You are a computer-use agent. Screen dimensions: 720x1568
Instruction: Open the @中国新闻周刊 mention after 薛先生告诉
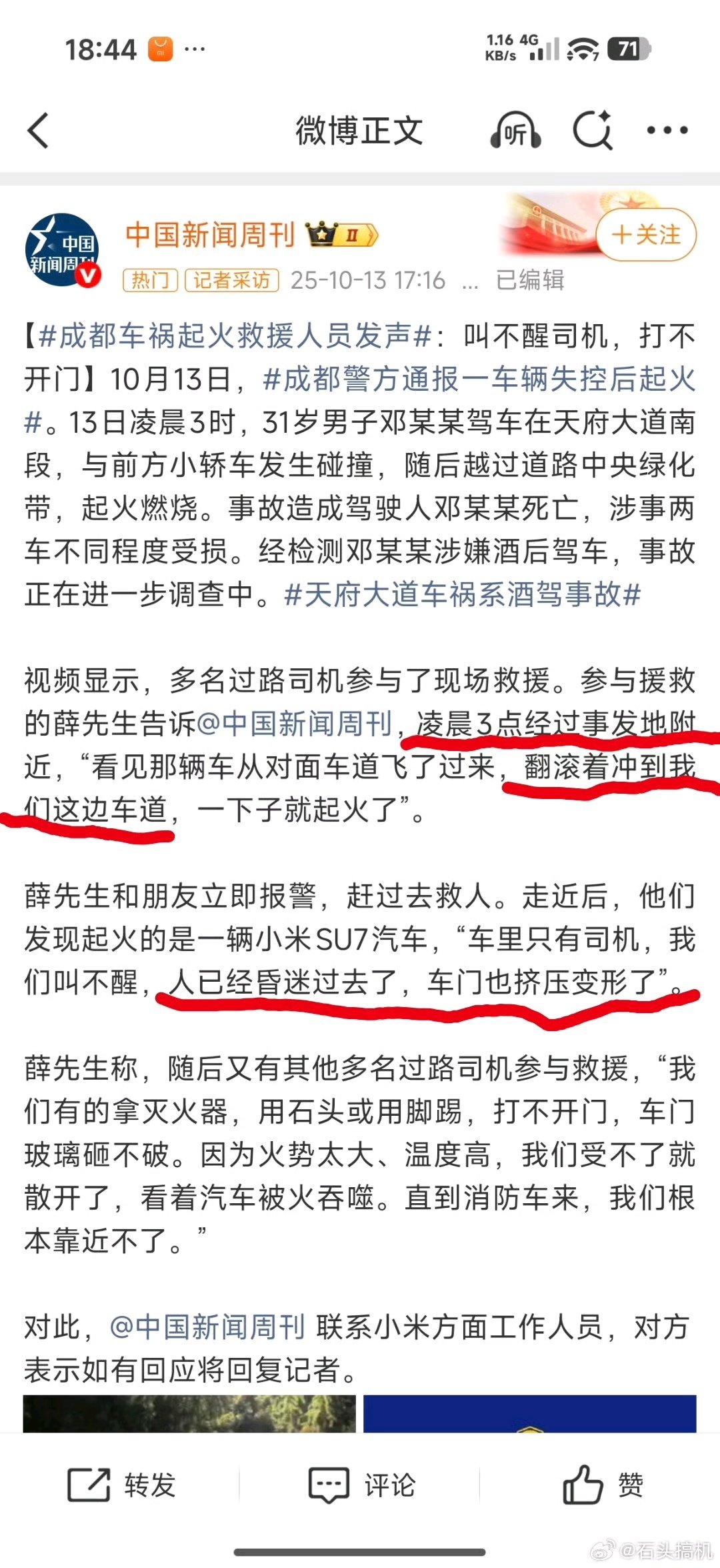click(295, 723)
